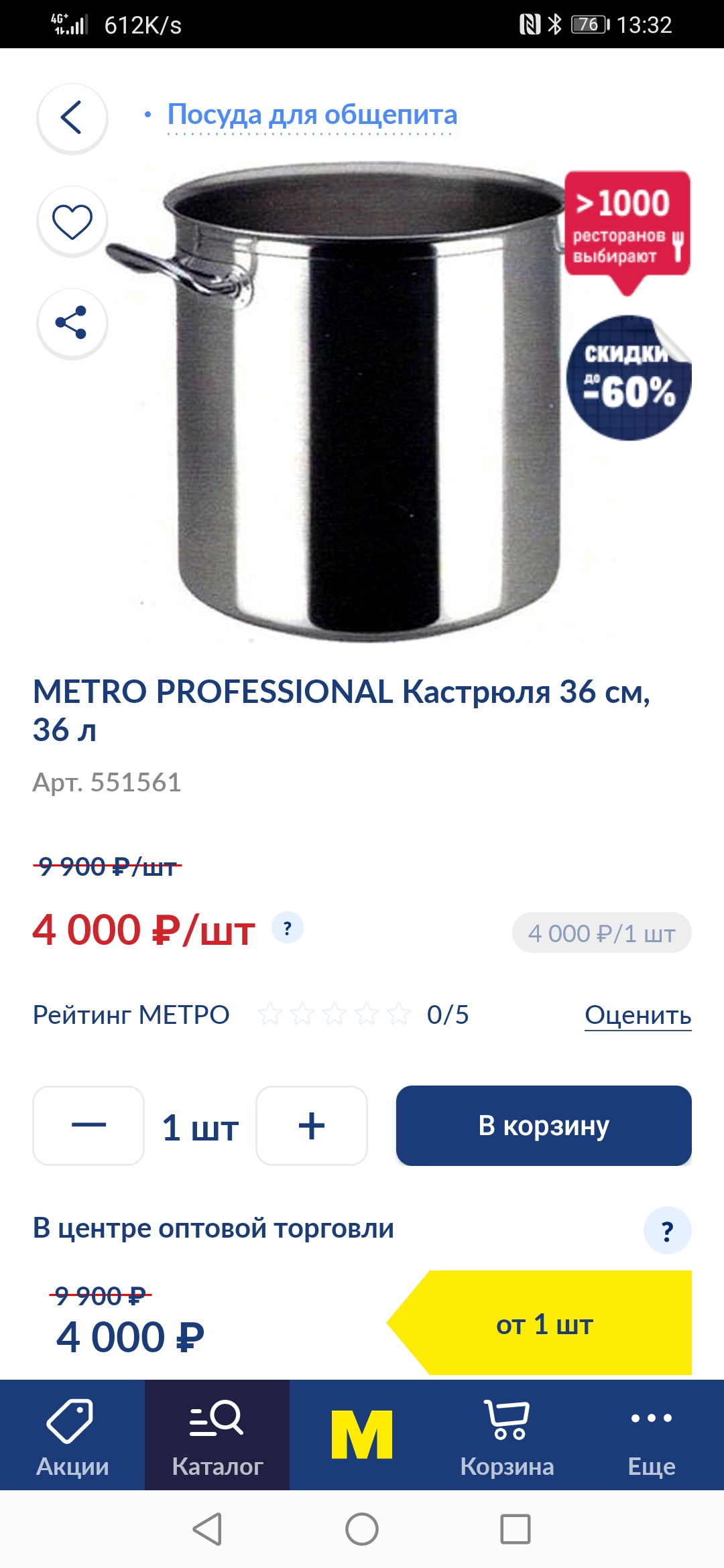The image size is (724, 1568).
Task: Add the item with В корзину
Action: click(x=544, y=1126)
